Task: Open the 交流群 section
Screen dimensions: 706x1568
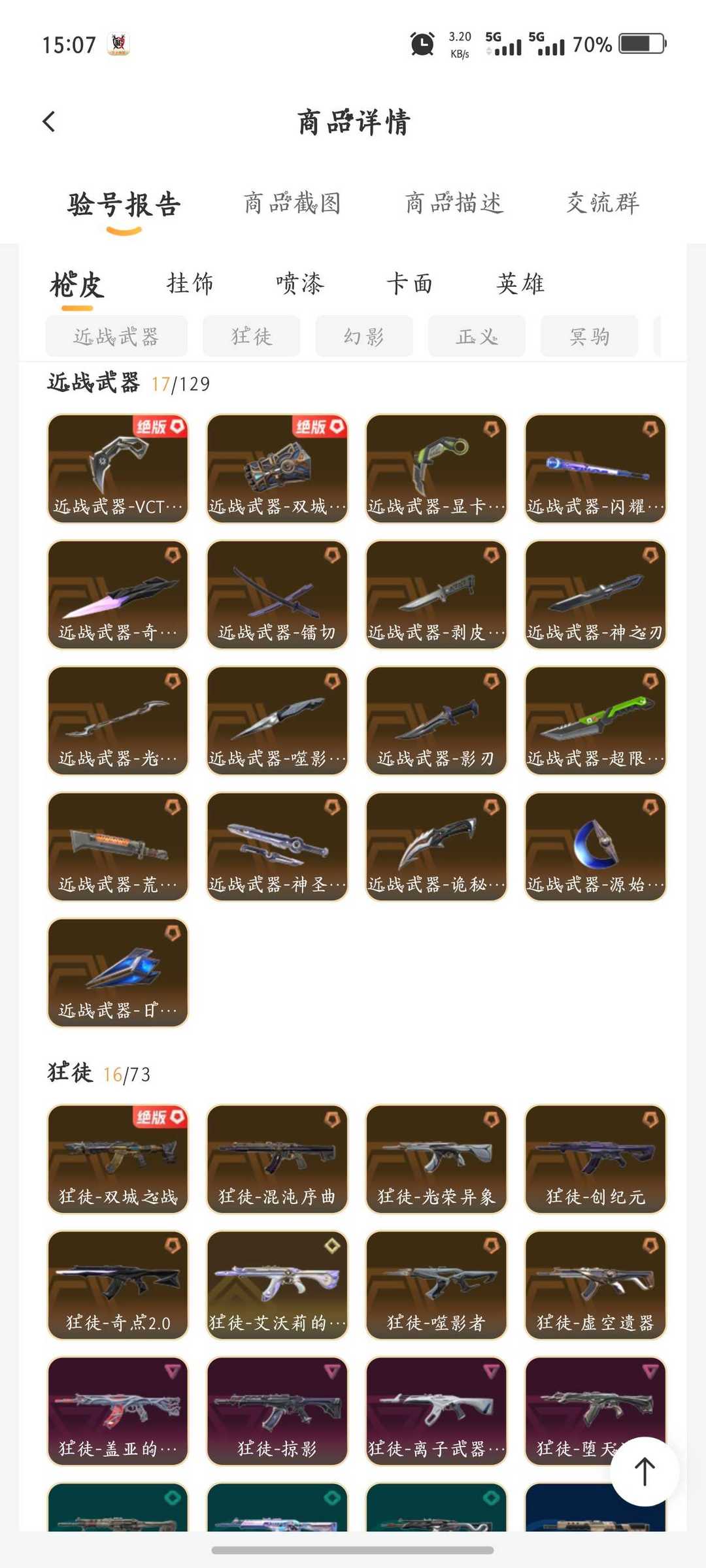Action: click(603, 203)
